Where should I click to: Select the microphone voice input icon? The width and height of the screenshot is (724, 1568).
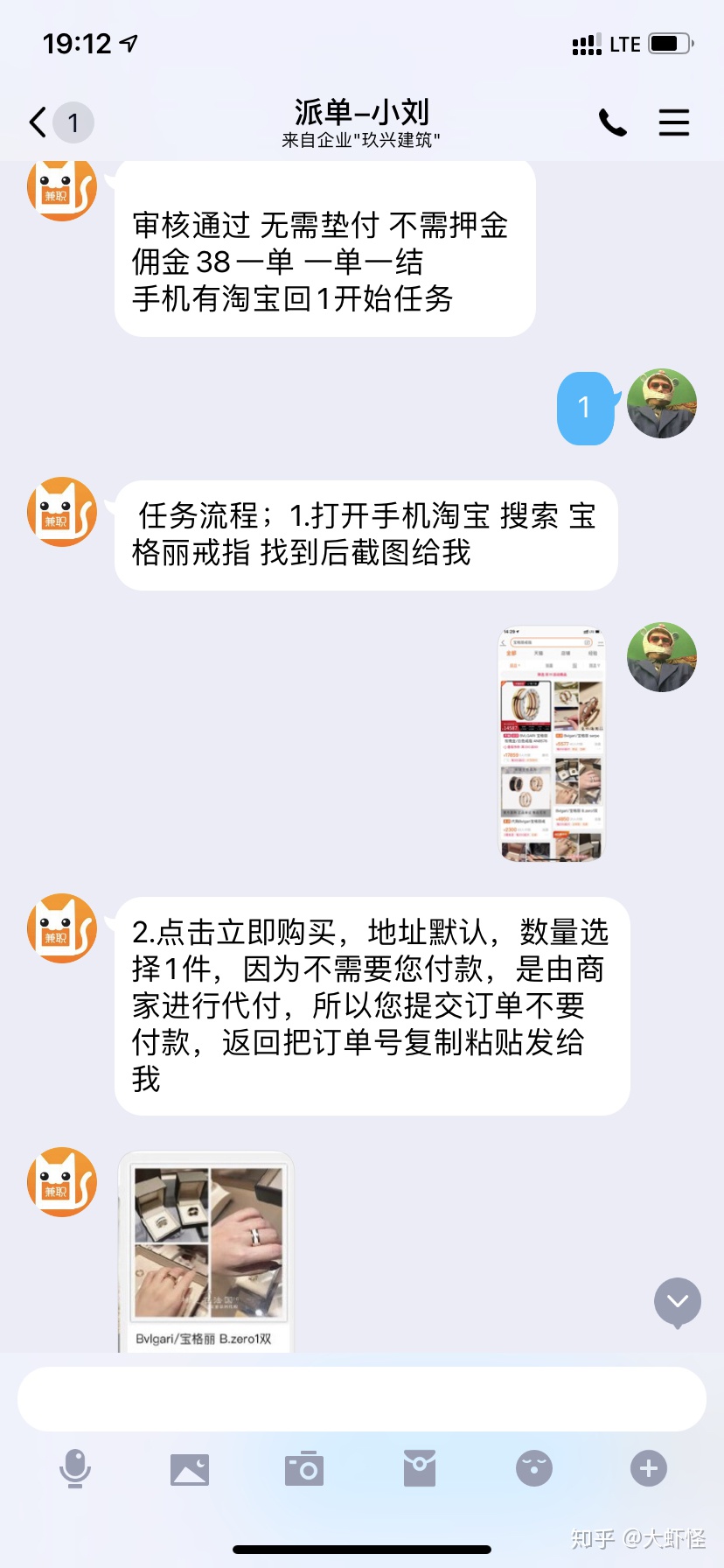tap(77, 1468)
